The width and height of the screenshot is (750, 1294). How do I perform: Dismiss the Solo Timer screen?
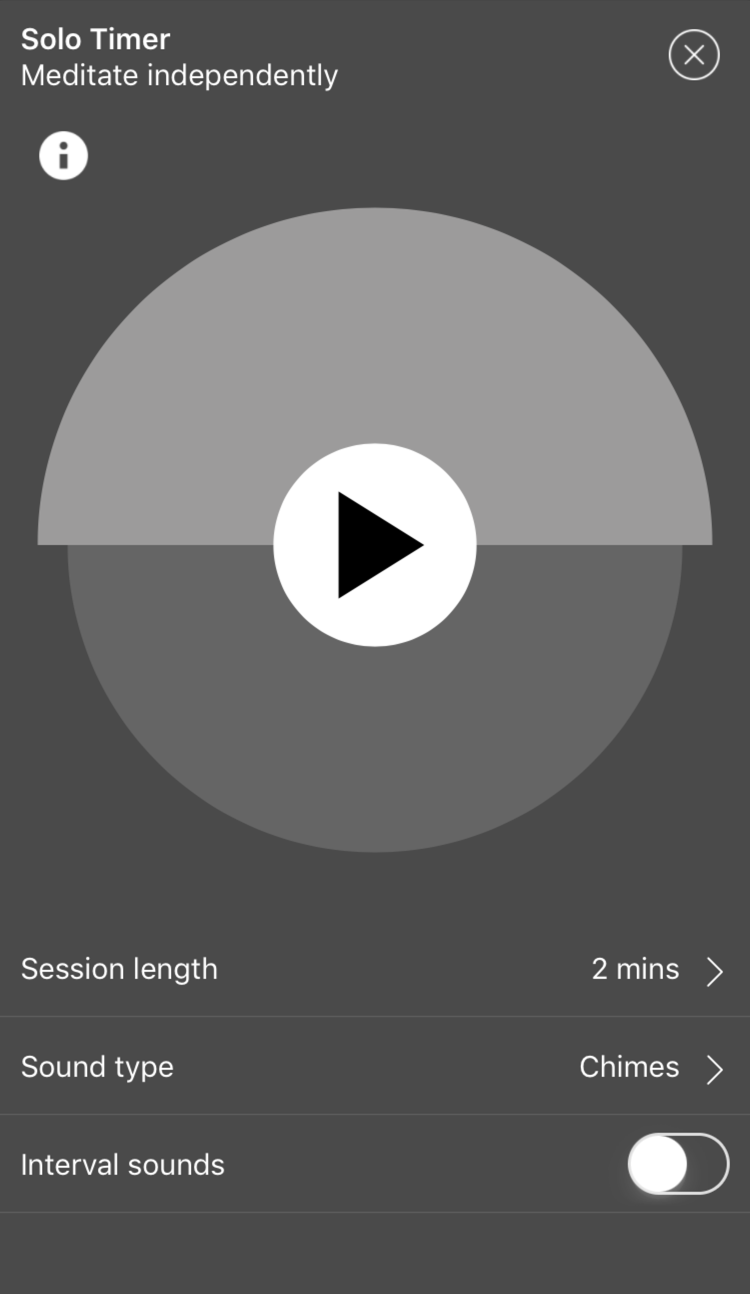click(694, 55)
